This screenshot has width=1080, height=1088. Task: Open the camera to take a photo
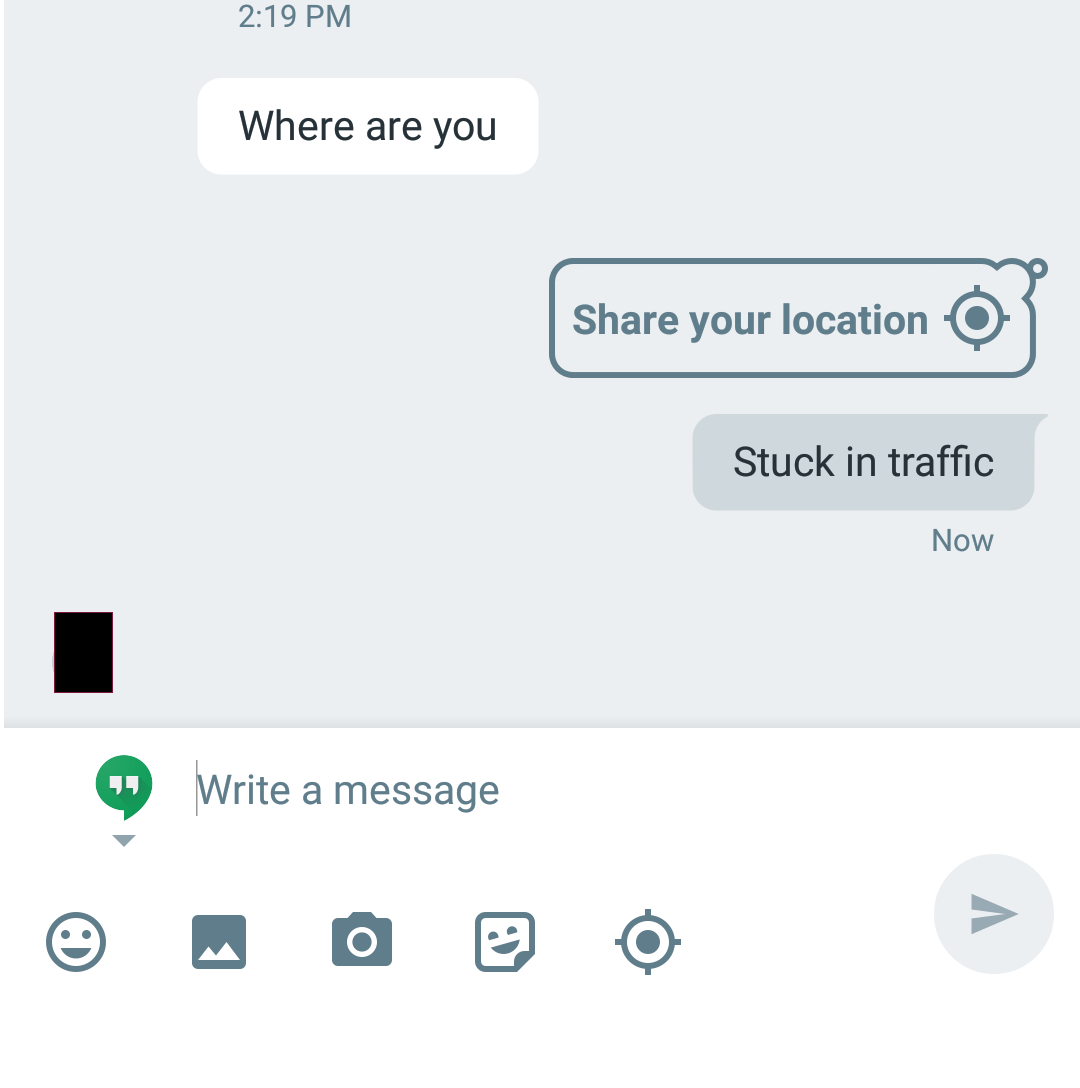pos(362,942)
